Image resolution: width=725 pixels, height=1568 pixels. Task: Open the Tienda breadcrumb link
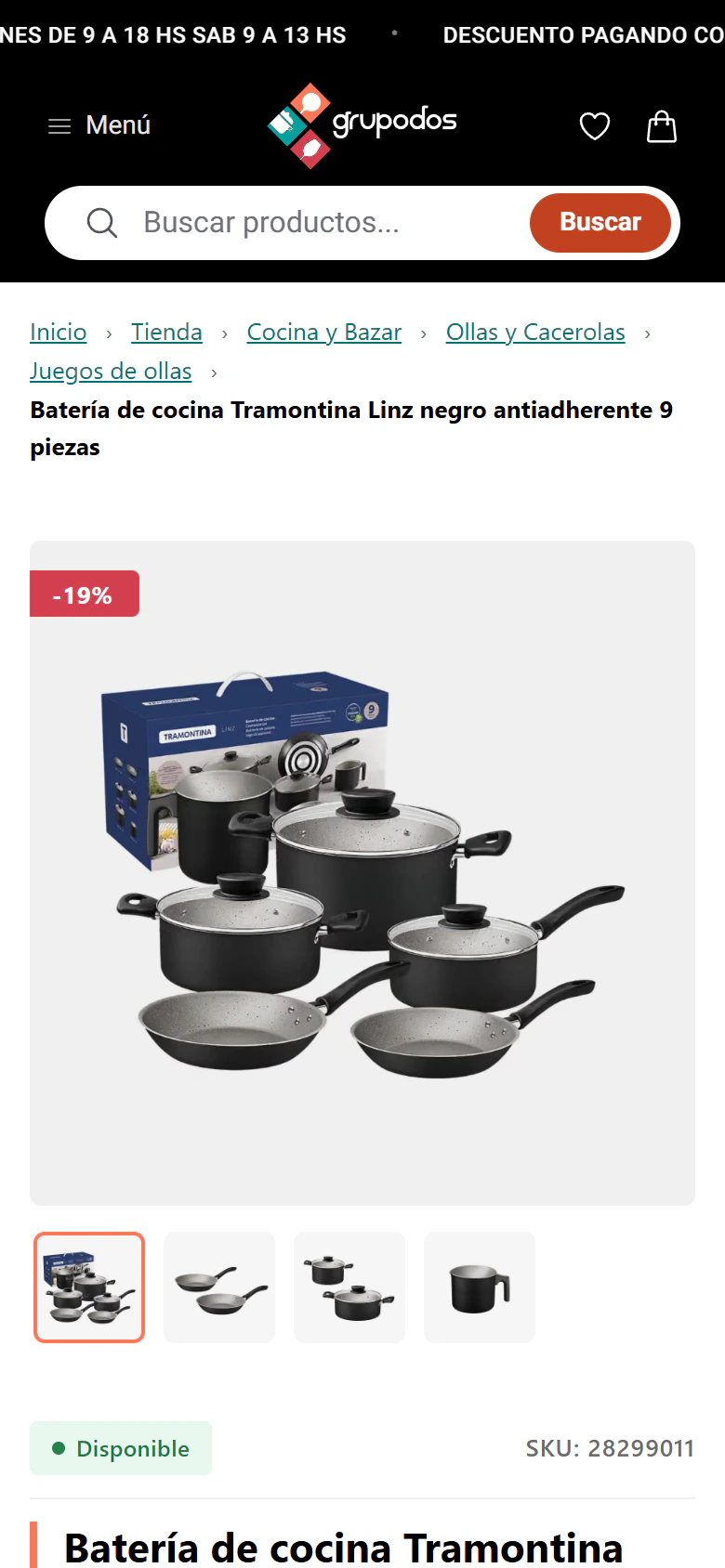point(166,332)
